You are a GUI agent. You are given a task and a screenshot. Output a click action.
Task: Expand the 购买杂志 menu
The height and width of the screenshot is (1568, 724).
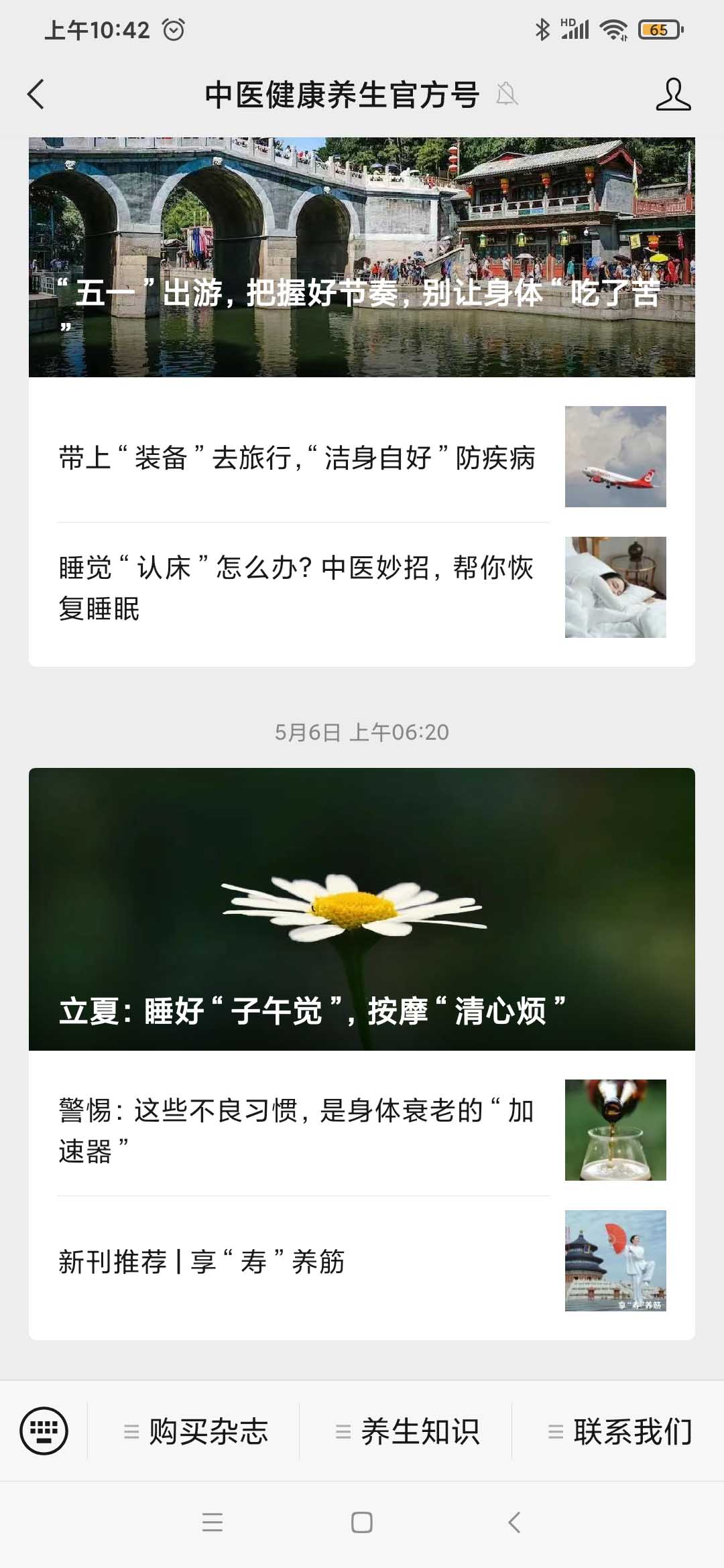point(196,1431)
